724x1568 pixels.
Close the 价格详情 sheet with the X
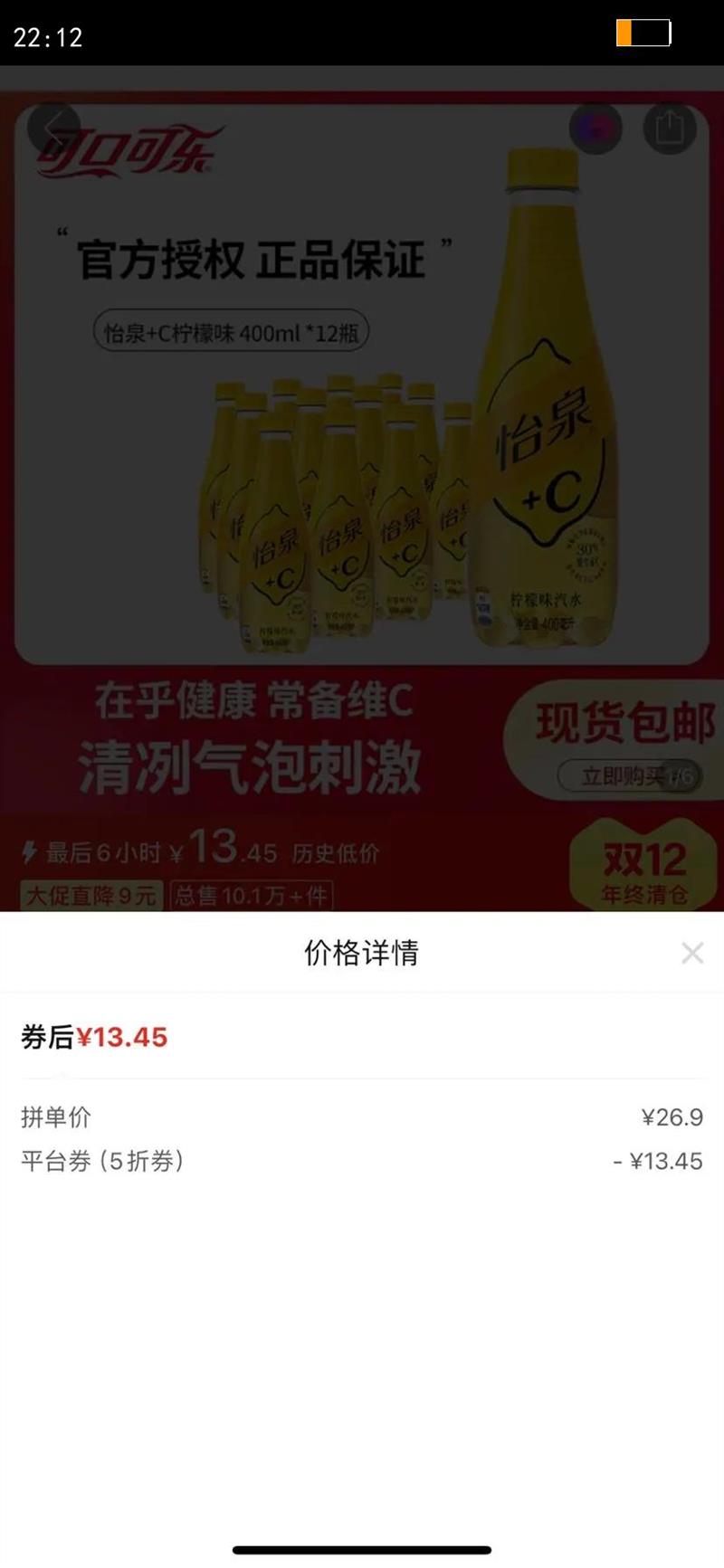pyautogui.click(x=693, y=953)
